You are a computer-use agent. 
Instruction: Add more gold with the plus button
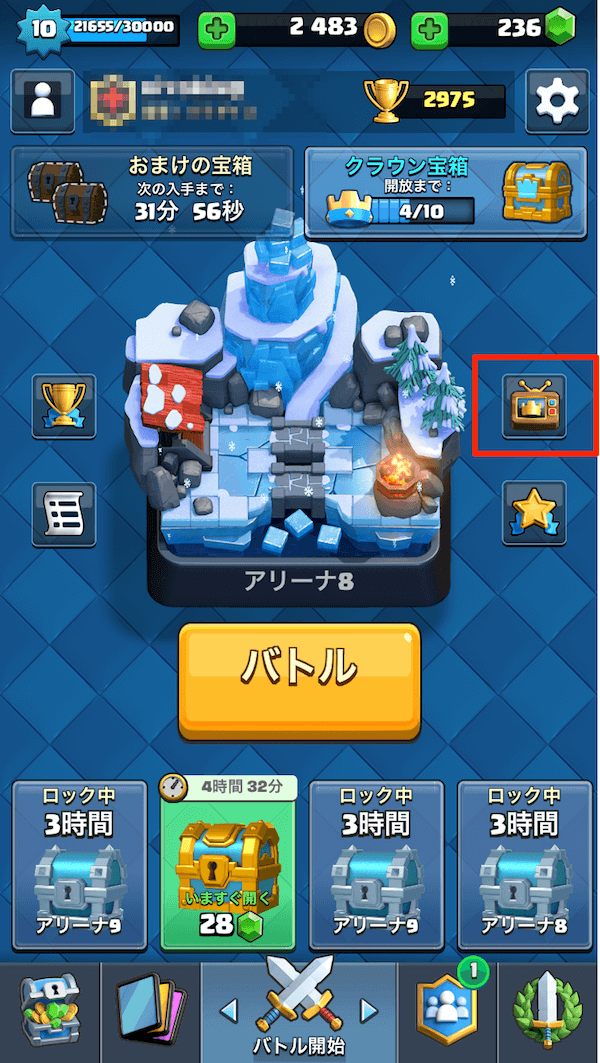(216, 28)
